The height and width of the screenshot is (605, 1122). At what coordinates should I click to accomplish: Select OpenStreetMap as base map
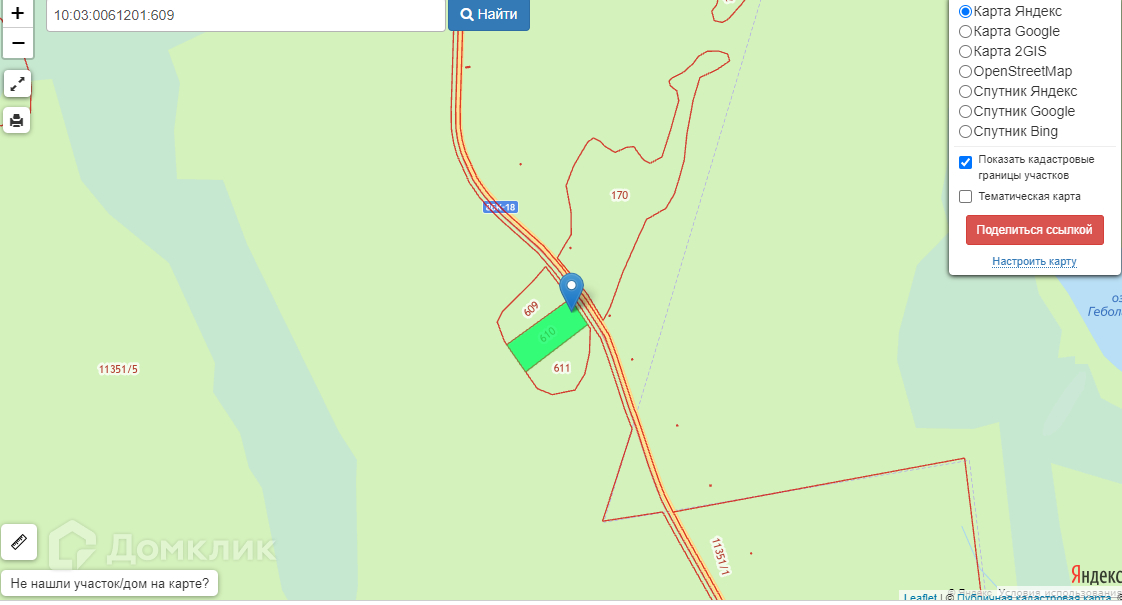[x=965, y=72]
